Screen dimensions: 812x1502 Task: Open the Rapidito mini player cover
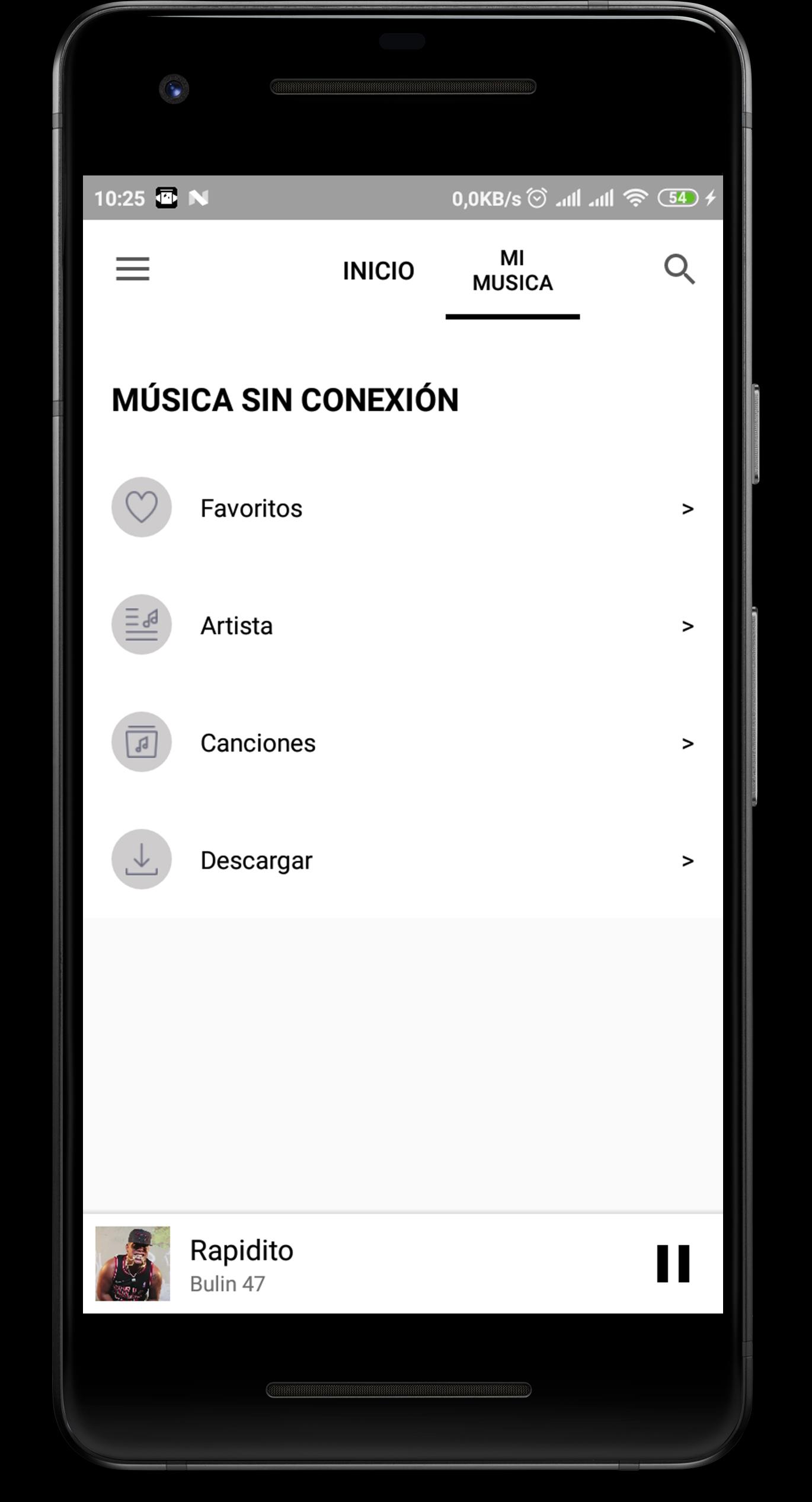[133, 1263]
